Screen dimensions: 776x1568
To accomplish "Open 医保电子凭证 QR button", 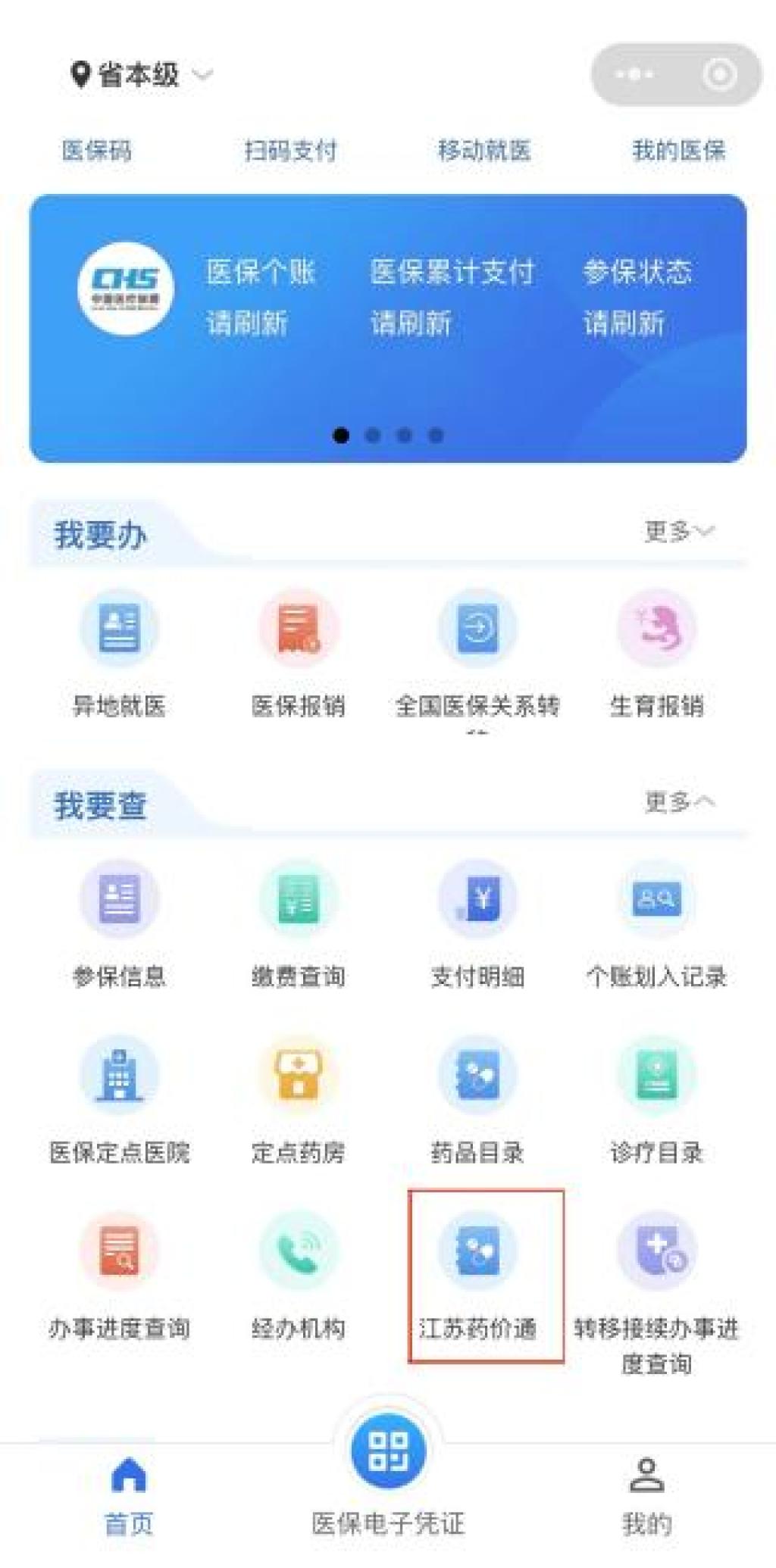I will 388,1453.
